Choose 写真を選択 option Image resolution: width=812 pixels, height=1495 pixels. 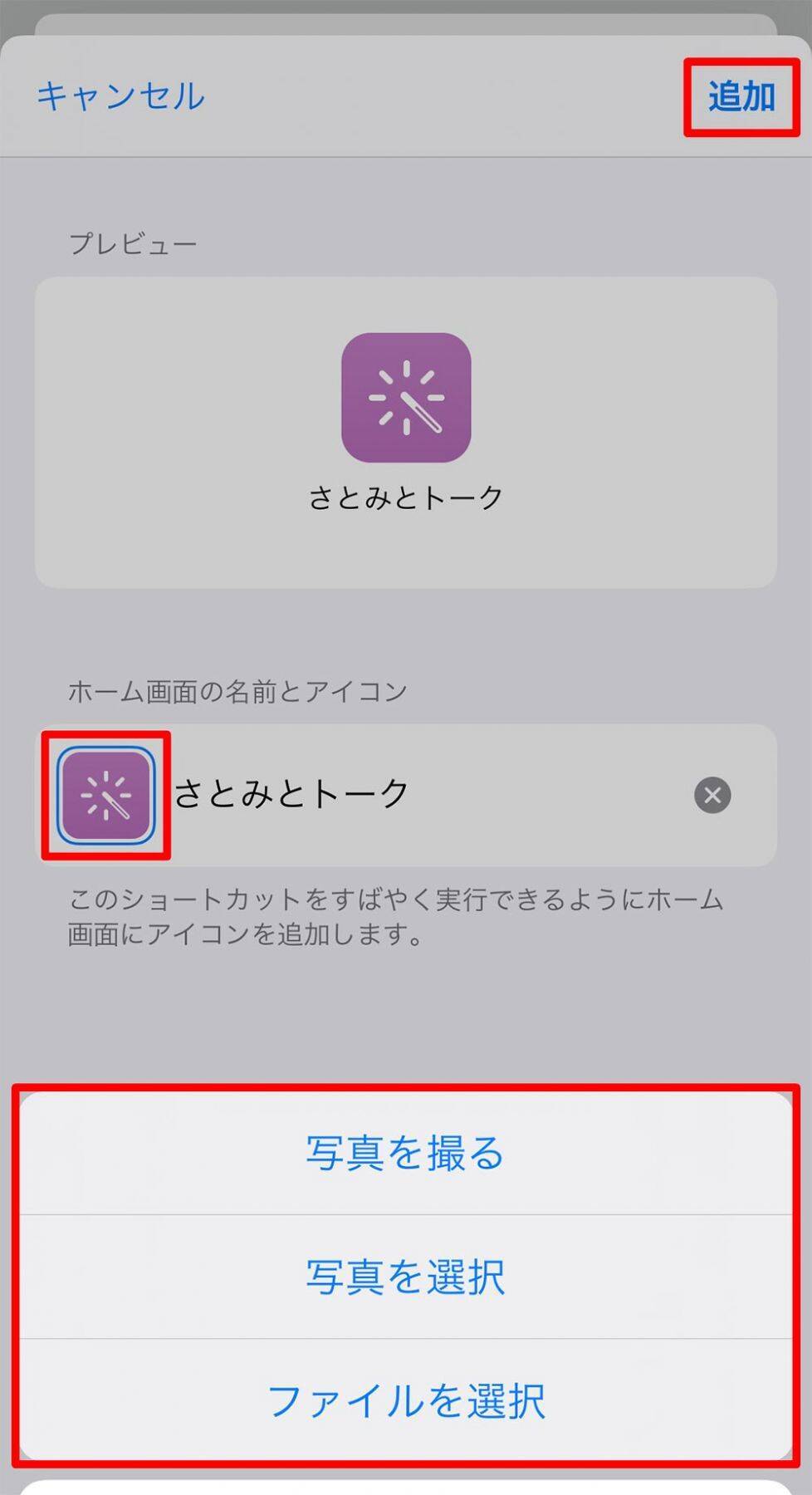pos(405,1277)
